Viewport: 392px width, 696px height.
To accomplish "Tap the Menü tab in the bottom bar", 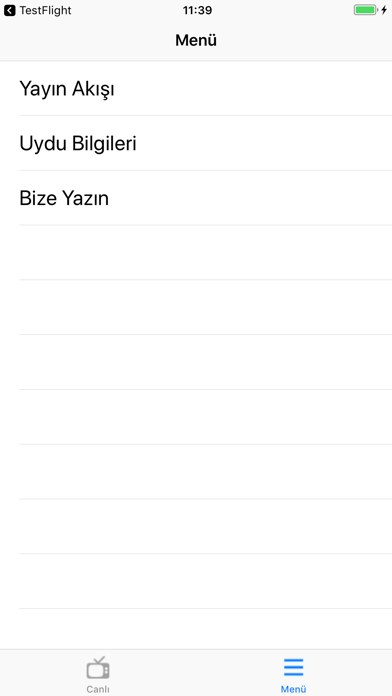I will pos(293,674).
